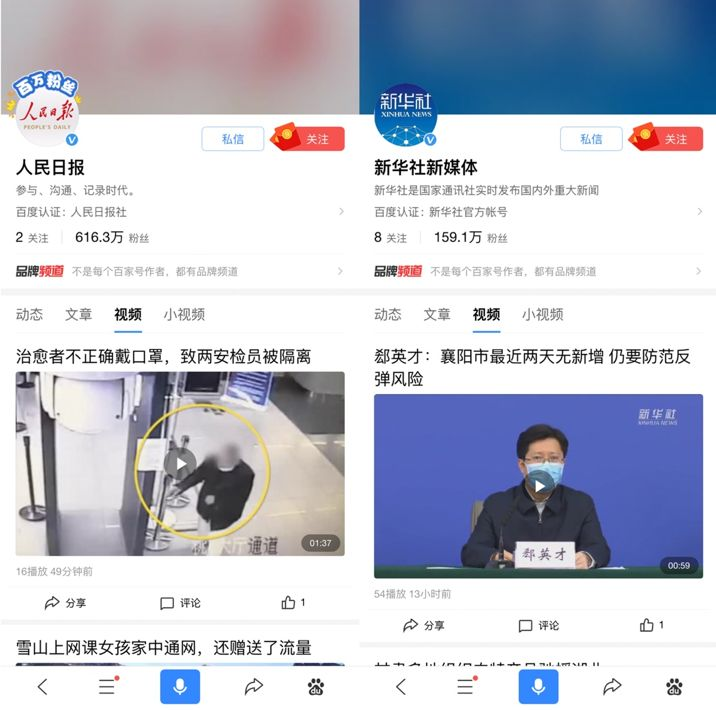This screenshot has height=710, width=716.
Task: Switch to the 动态 tab on 人民日报
Action: click(30, 314)
